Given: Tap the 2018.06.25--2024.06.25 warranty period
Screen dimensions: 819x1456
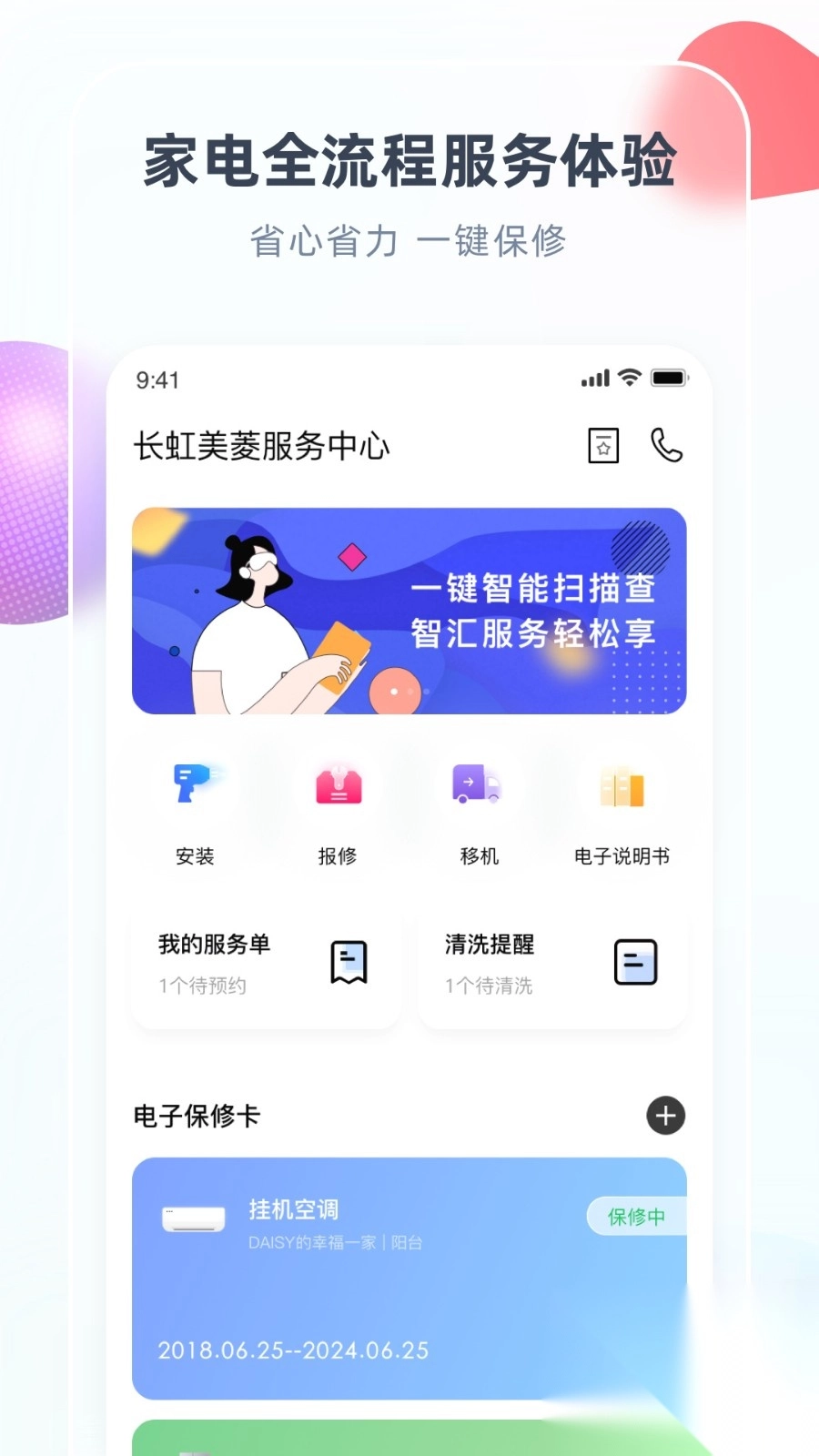Looking at the screenshot, I should [291, 1351].
